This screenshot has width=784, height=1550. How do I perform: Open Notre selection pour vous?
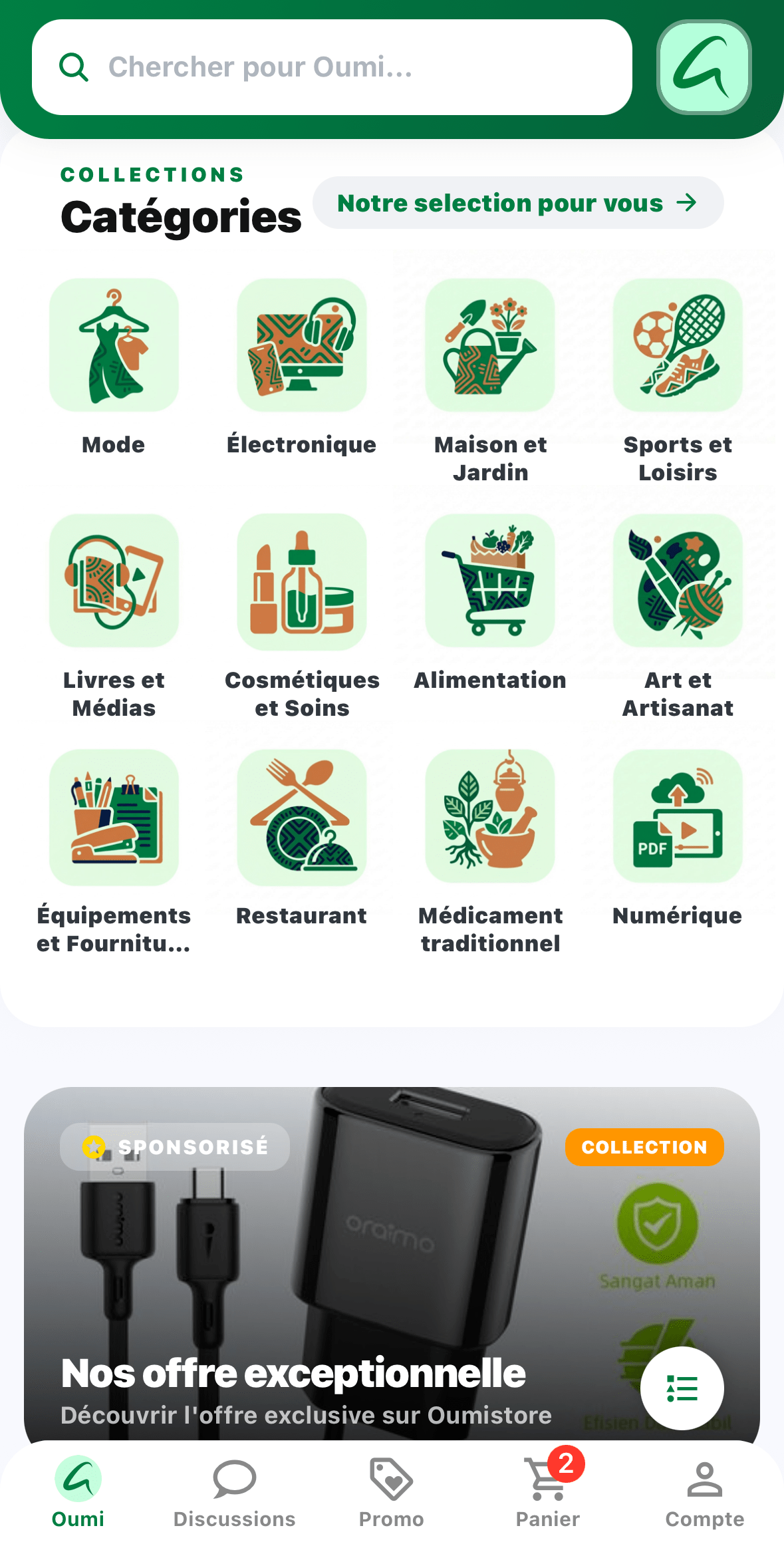point(517,203)
